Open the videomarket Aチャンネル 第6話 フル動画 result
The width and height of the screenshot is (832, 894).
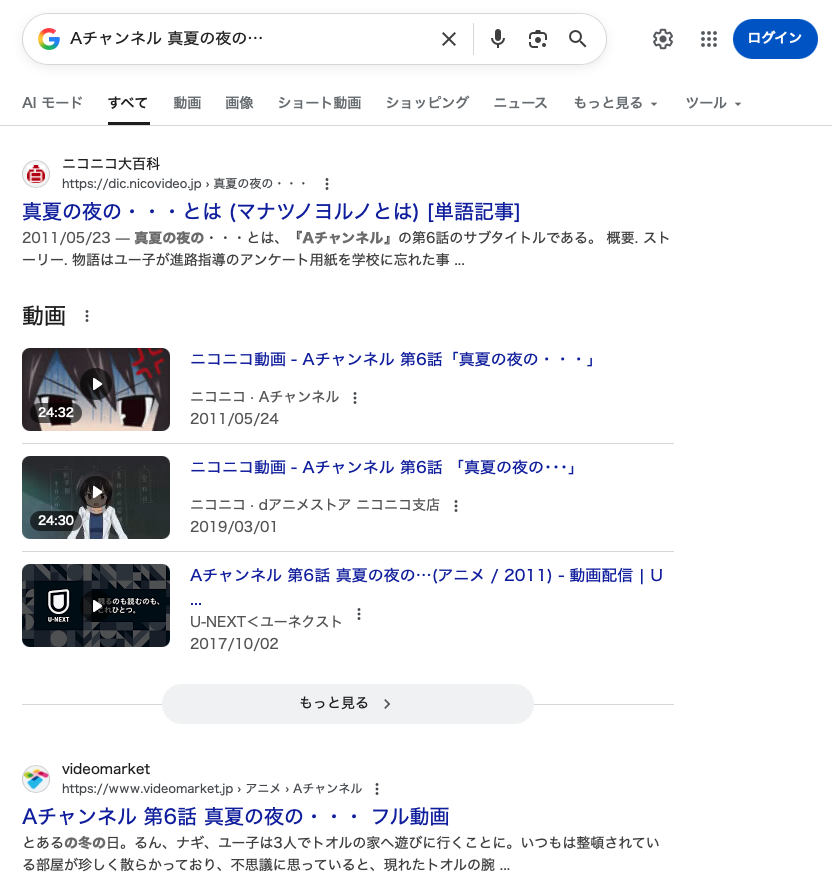[x=235, y=816]
